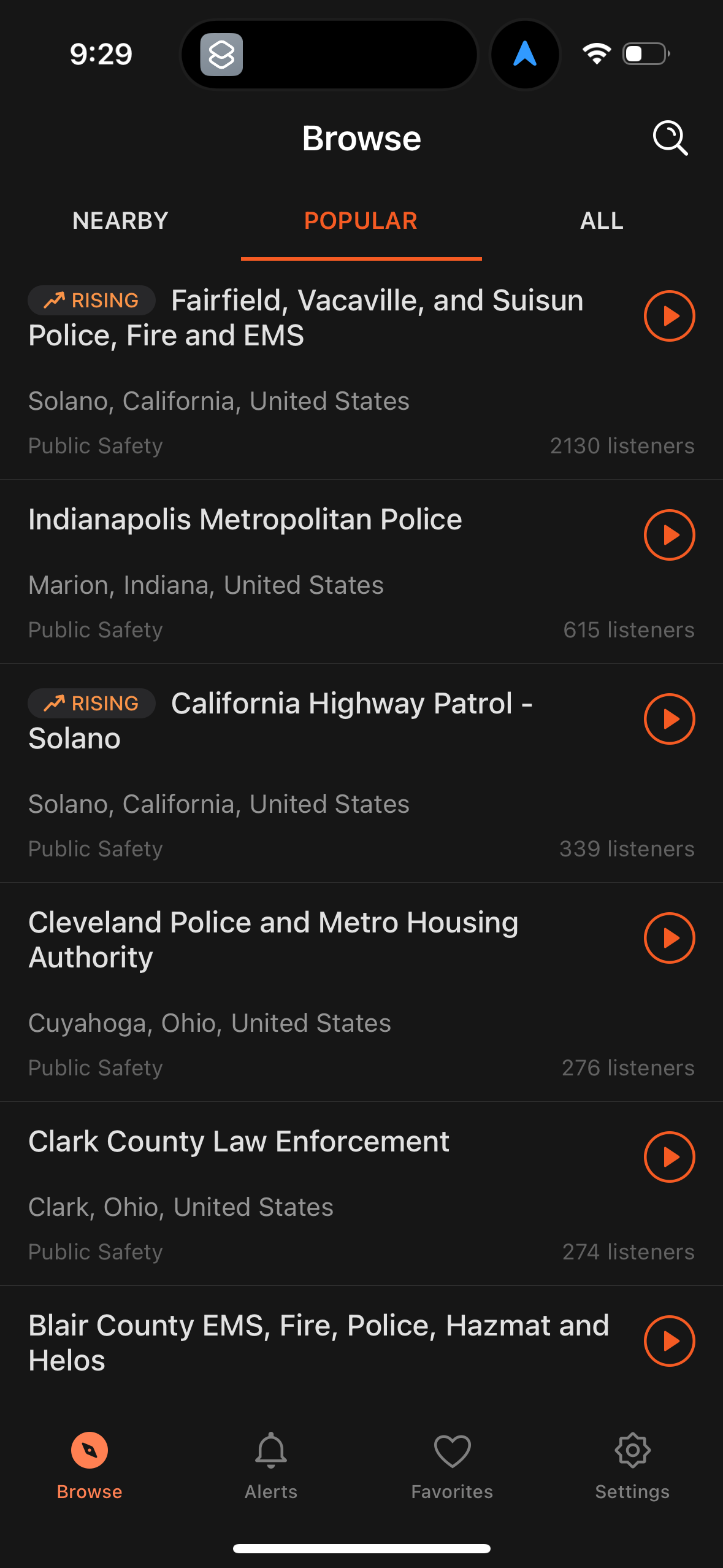
Task: Play the Indianapolis Metropolitan Police feed
Action: (669, 534)
